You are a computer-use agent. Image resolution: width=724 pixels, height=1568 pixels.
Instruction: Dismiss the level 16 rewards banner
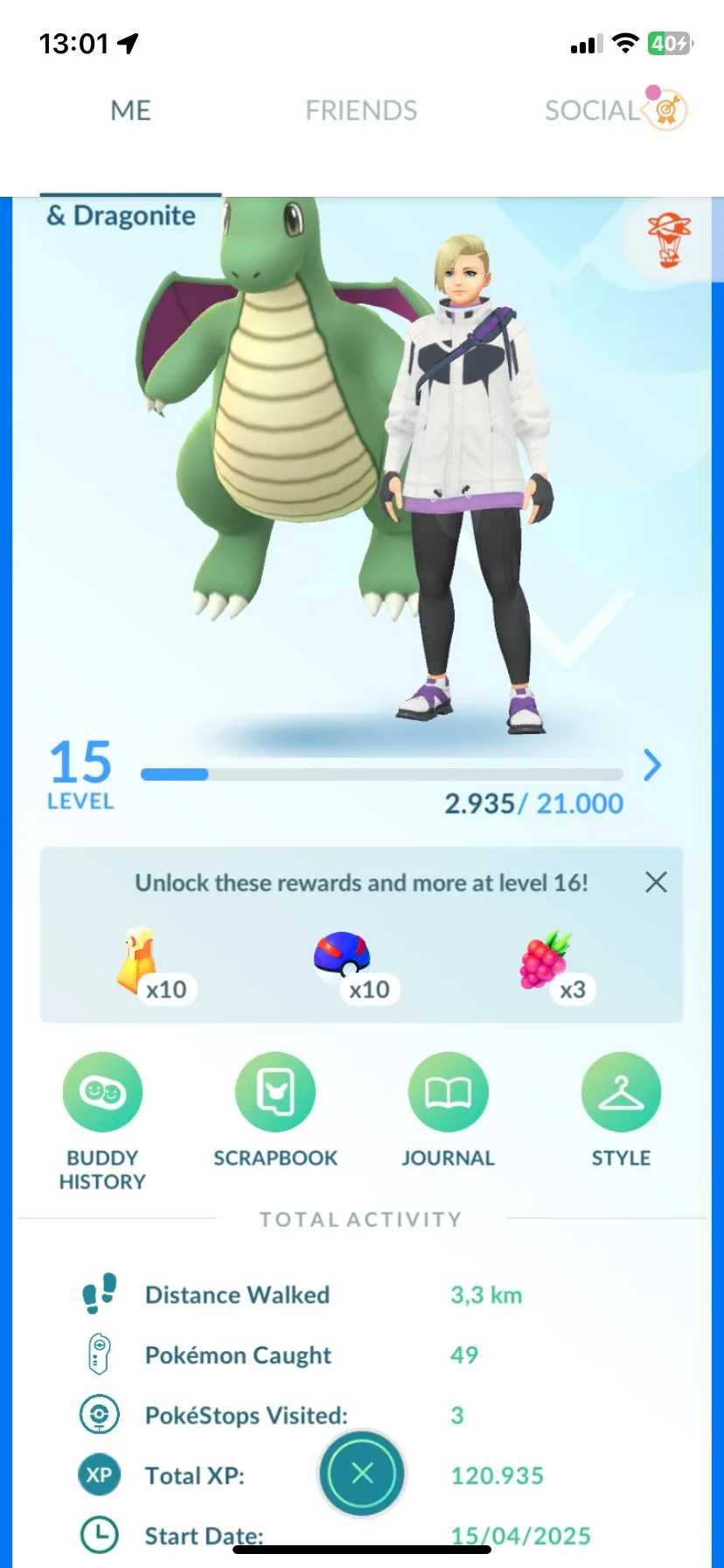(656, 882)
